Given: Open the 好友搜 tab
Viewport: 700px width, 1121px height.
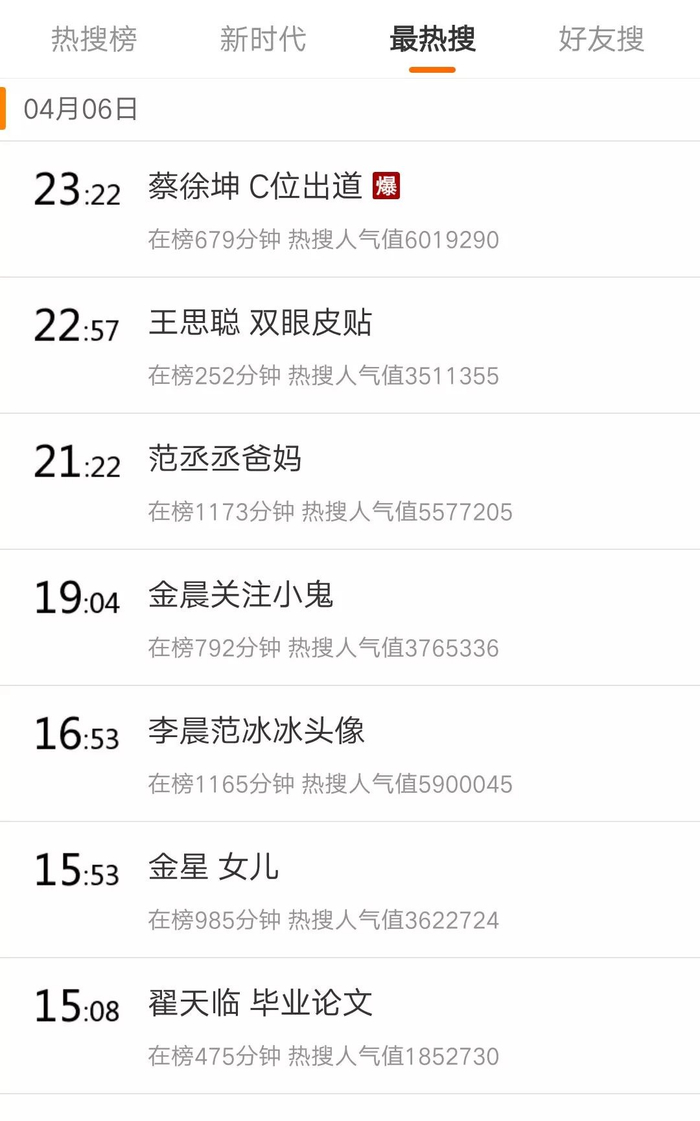Looking at the screenshot, I should (x=601, y=40).
